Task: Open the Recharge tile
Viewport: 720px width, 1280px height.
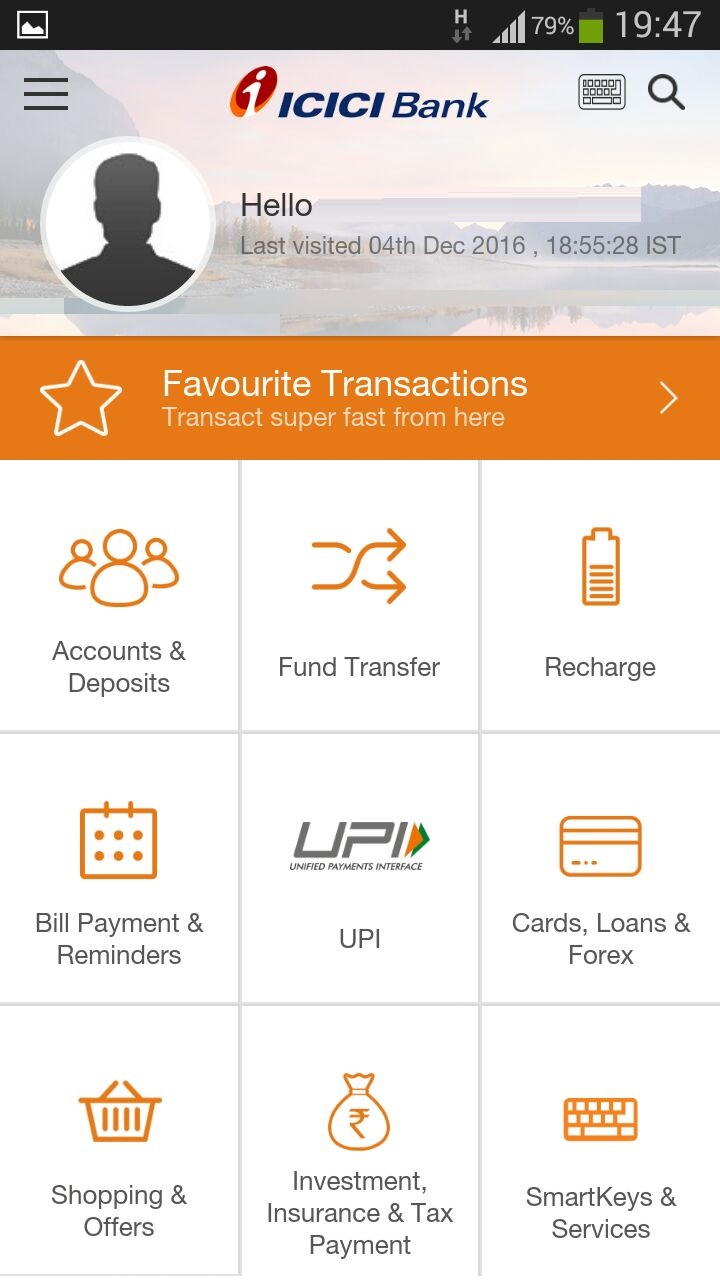Action: [x=601, y=596]
